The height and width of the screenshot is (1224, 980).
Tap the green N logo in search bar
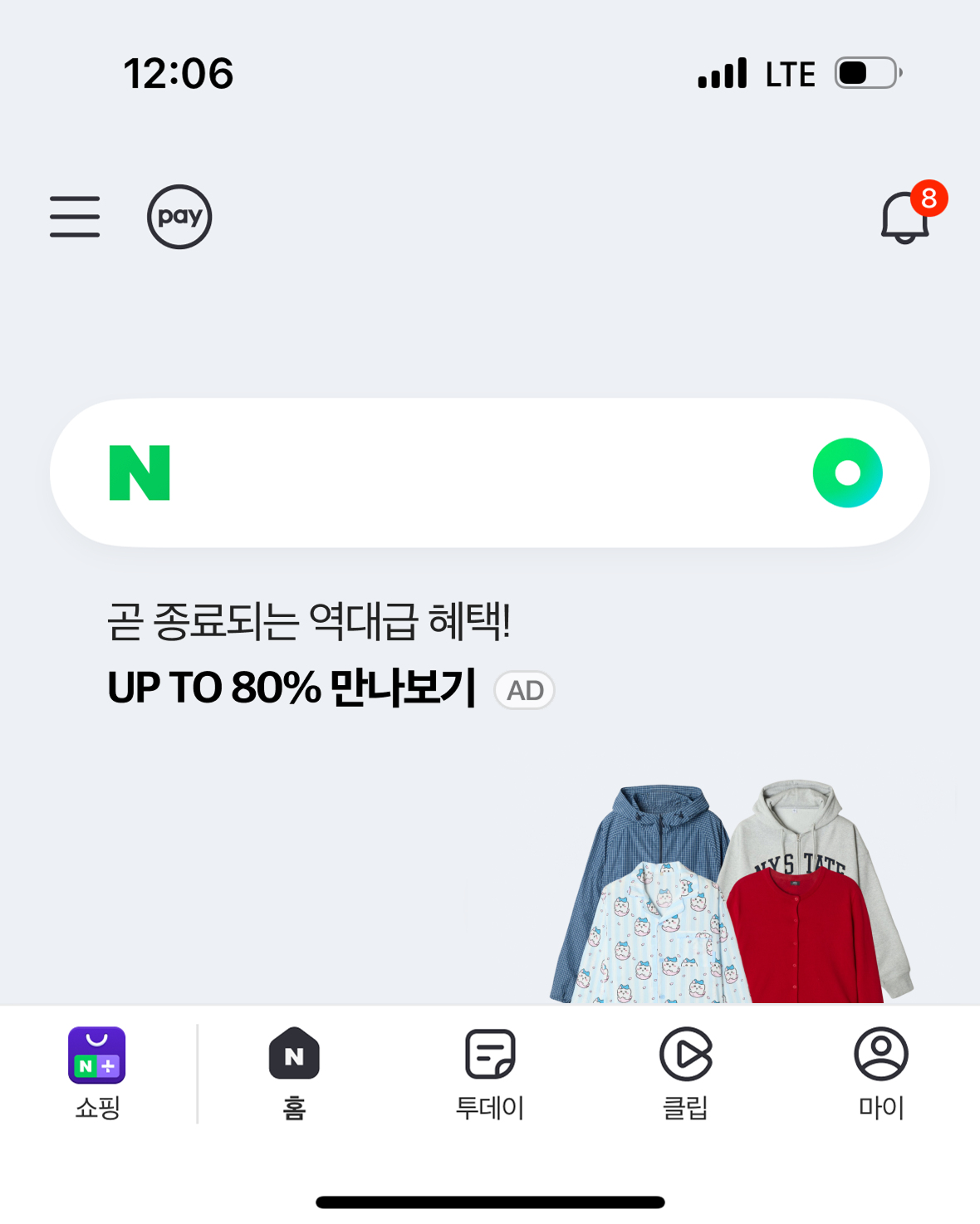click(138, 472)
